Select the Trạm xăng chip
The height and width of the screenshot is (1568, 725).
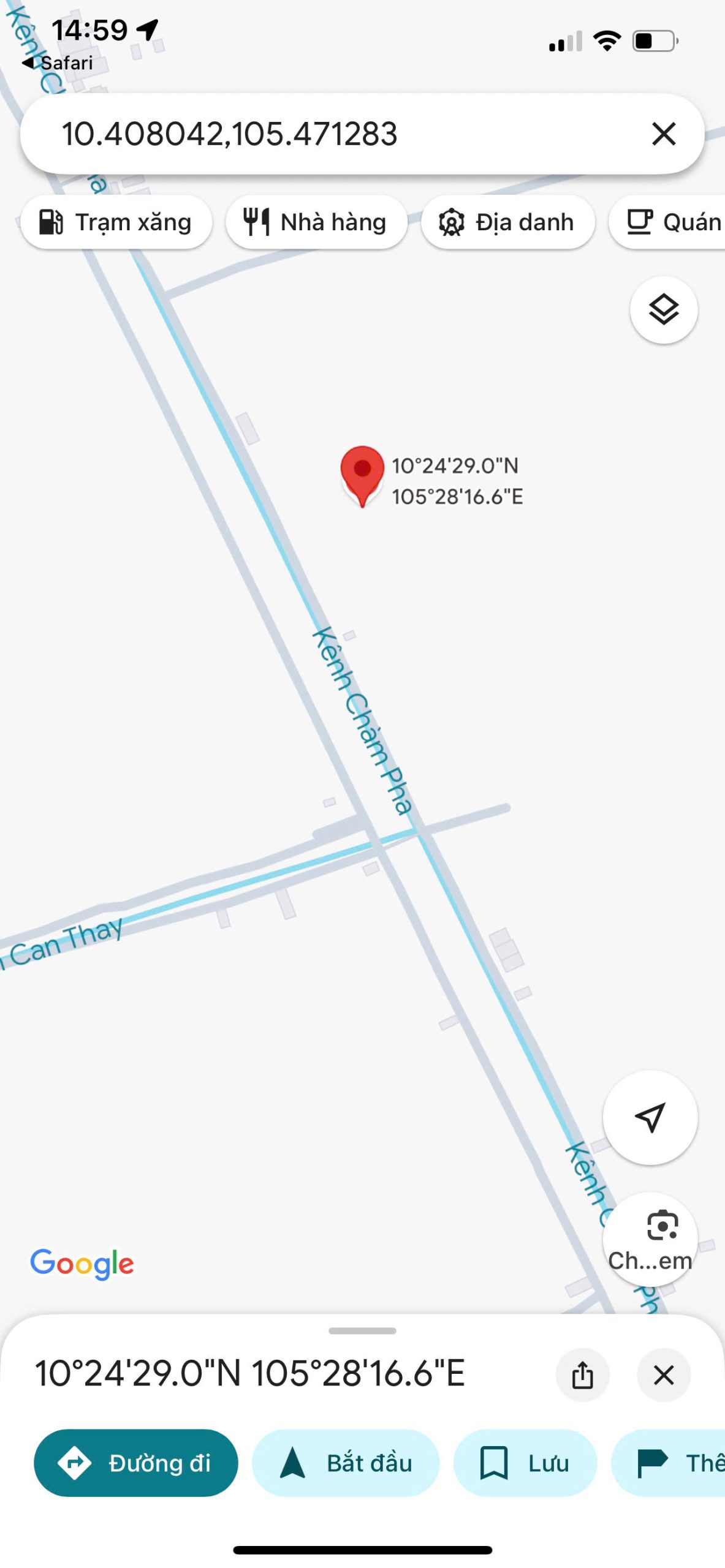coord(116,222)
